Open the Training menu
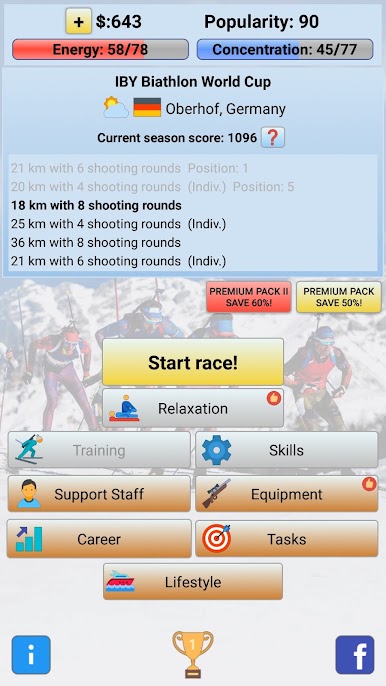 (99, 450)
